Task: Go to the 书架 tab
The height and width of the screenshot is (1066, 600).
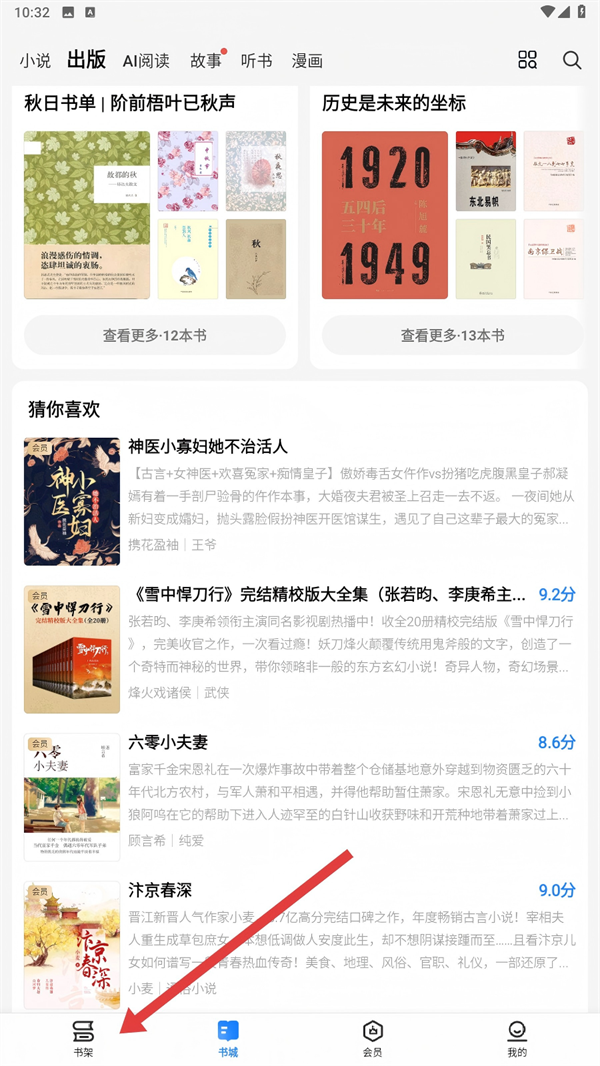Action: point(83,1038)
